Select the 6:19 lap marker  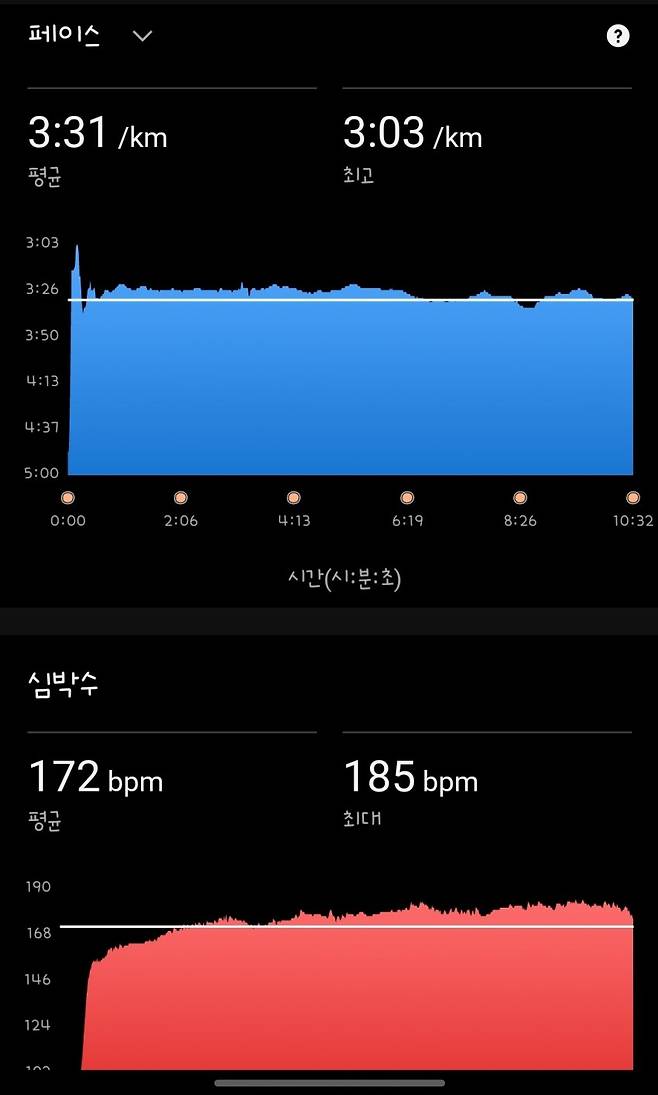pyautogui.click(x=407, y=497)
